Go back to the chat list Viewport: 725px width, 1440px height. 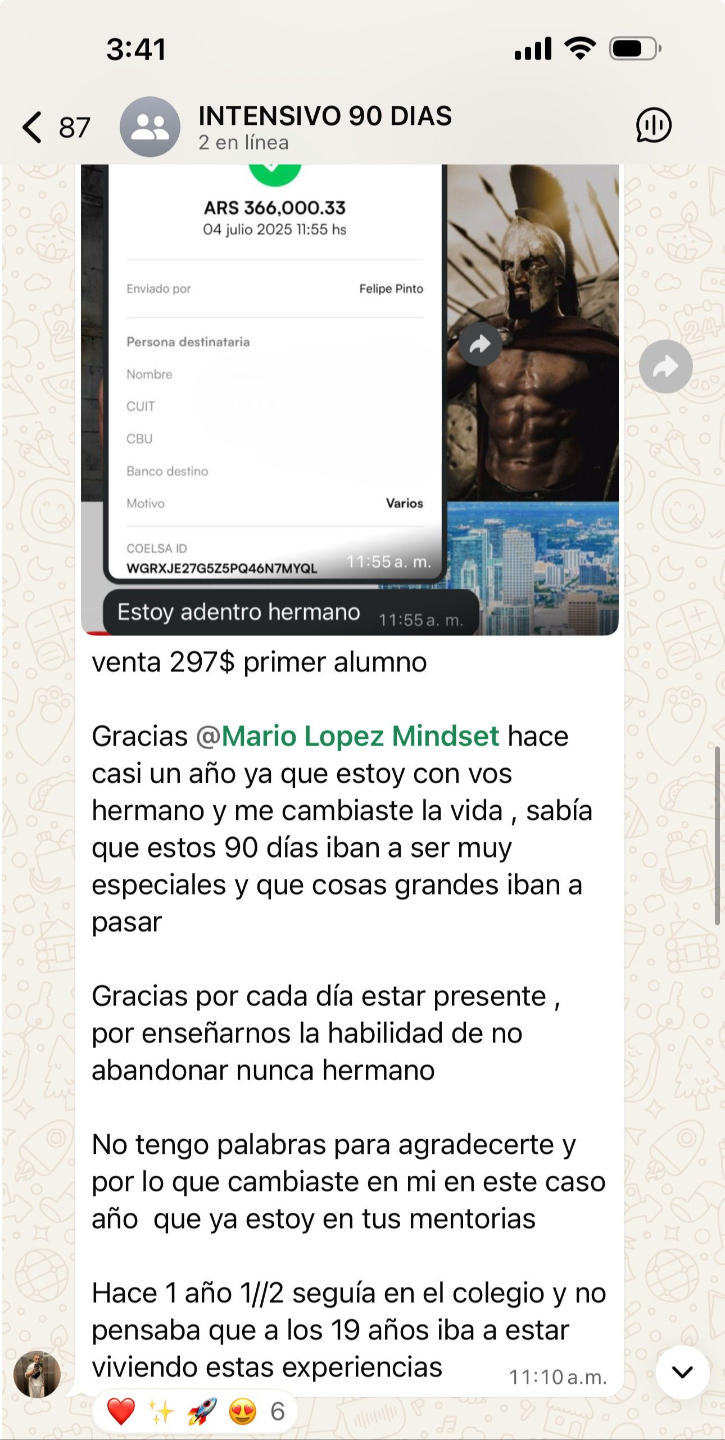click(x=34, y=127)
